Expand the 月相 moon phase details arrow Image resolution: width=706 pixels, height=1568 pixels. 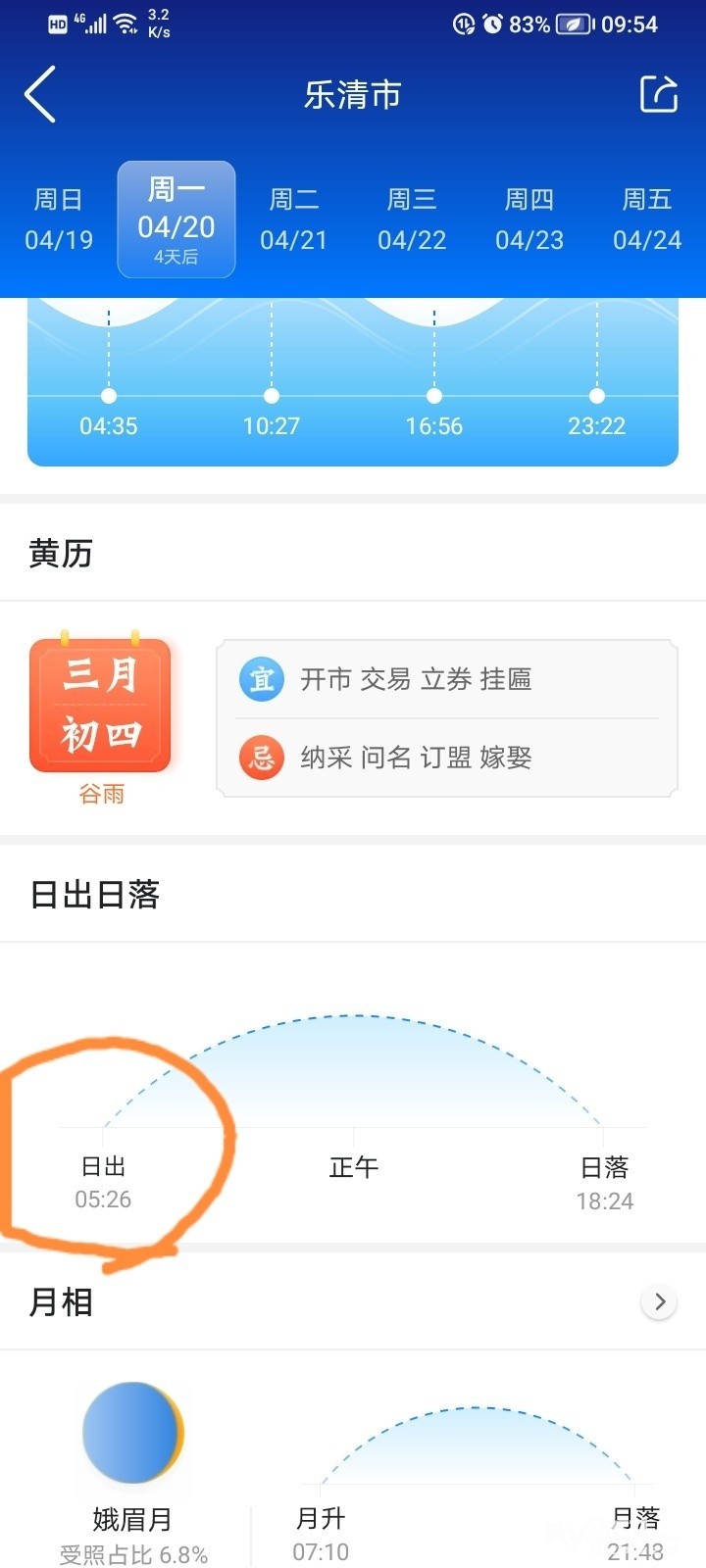(x=659, y=1301)
